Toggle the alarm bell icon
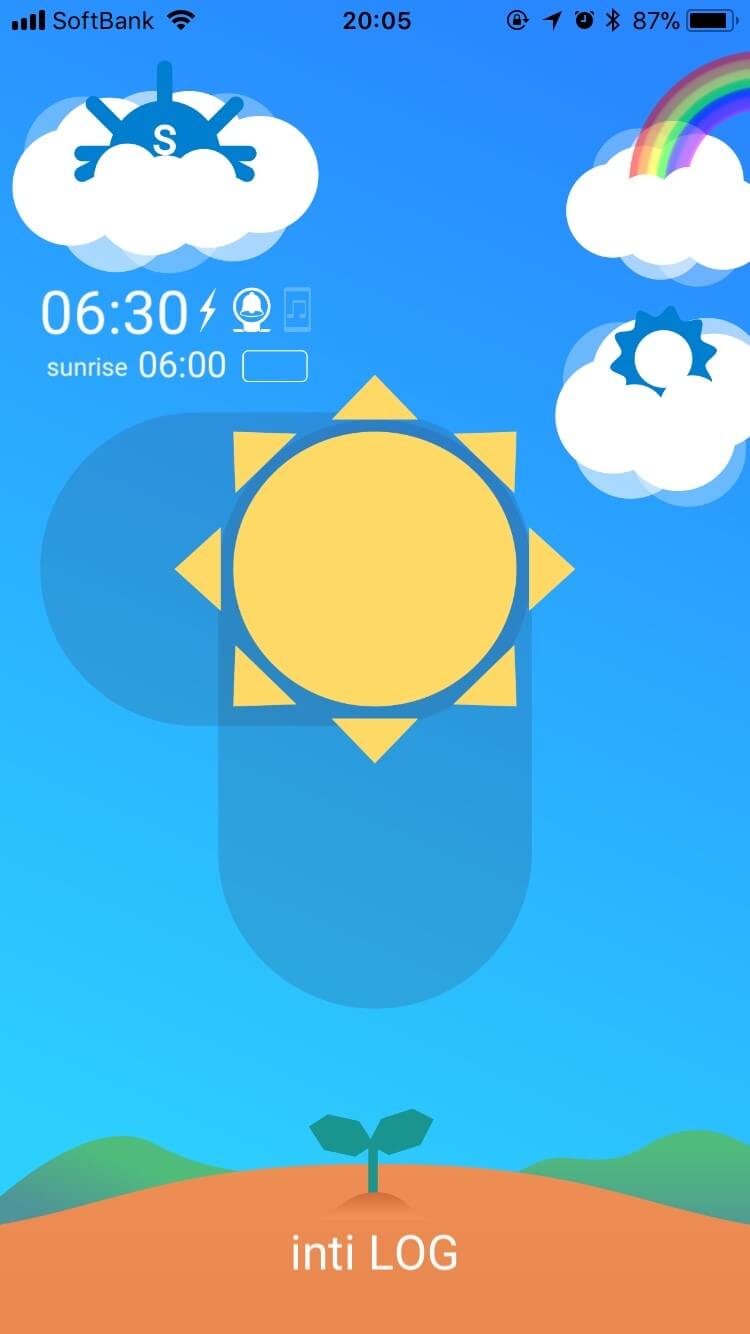This screenshot has height=1334, width=750. tap(252, 311)
